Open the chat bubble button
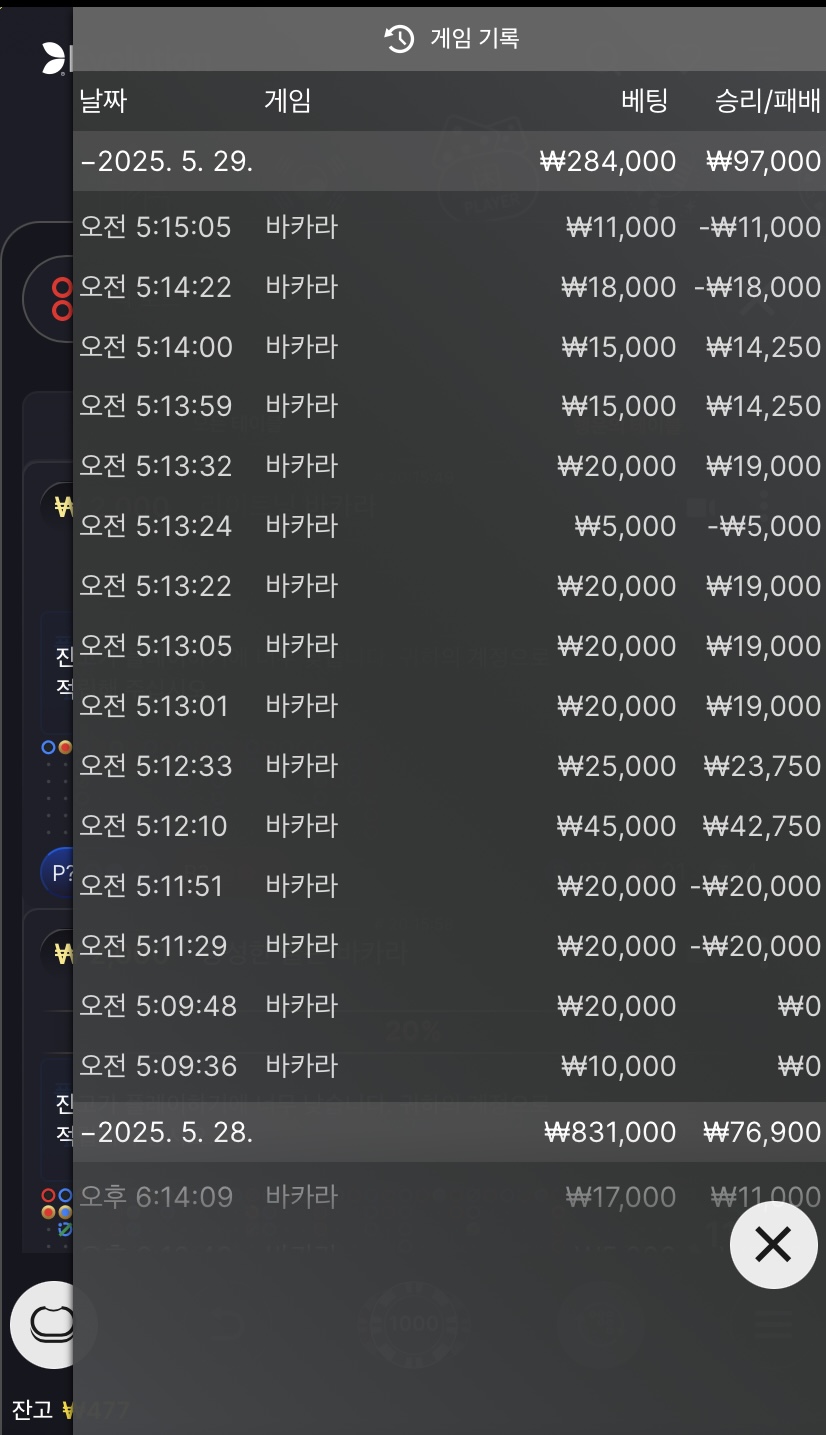The width and height of the screenshot is (826, 1435). point(50,1325)
